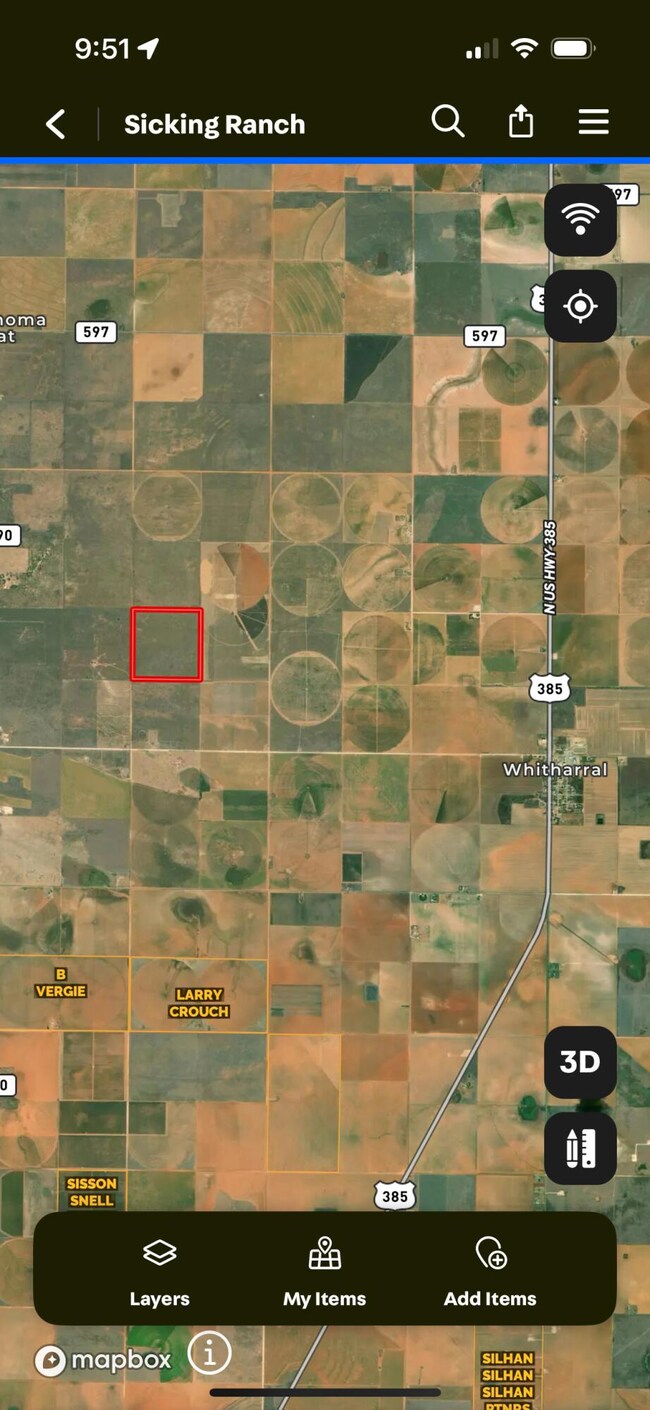Tap the offline signal button
Screen dimensions: 650x1410
coord(580,220)
